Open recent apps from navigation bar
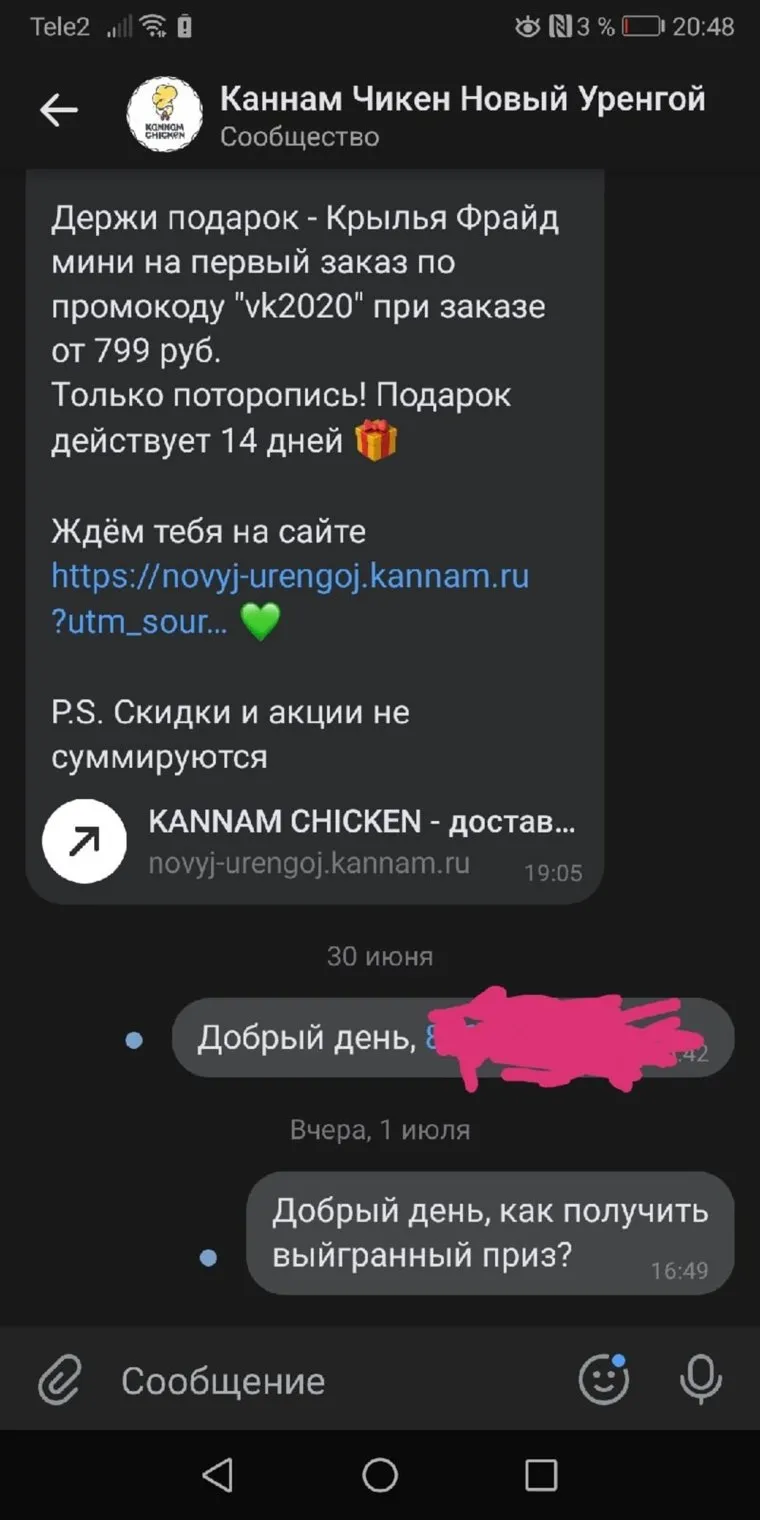Image resolution: width=760 pixels, height=1520 pixels. [541, 1475]
